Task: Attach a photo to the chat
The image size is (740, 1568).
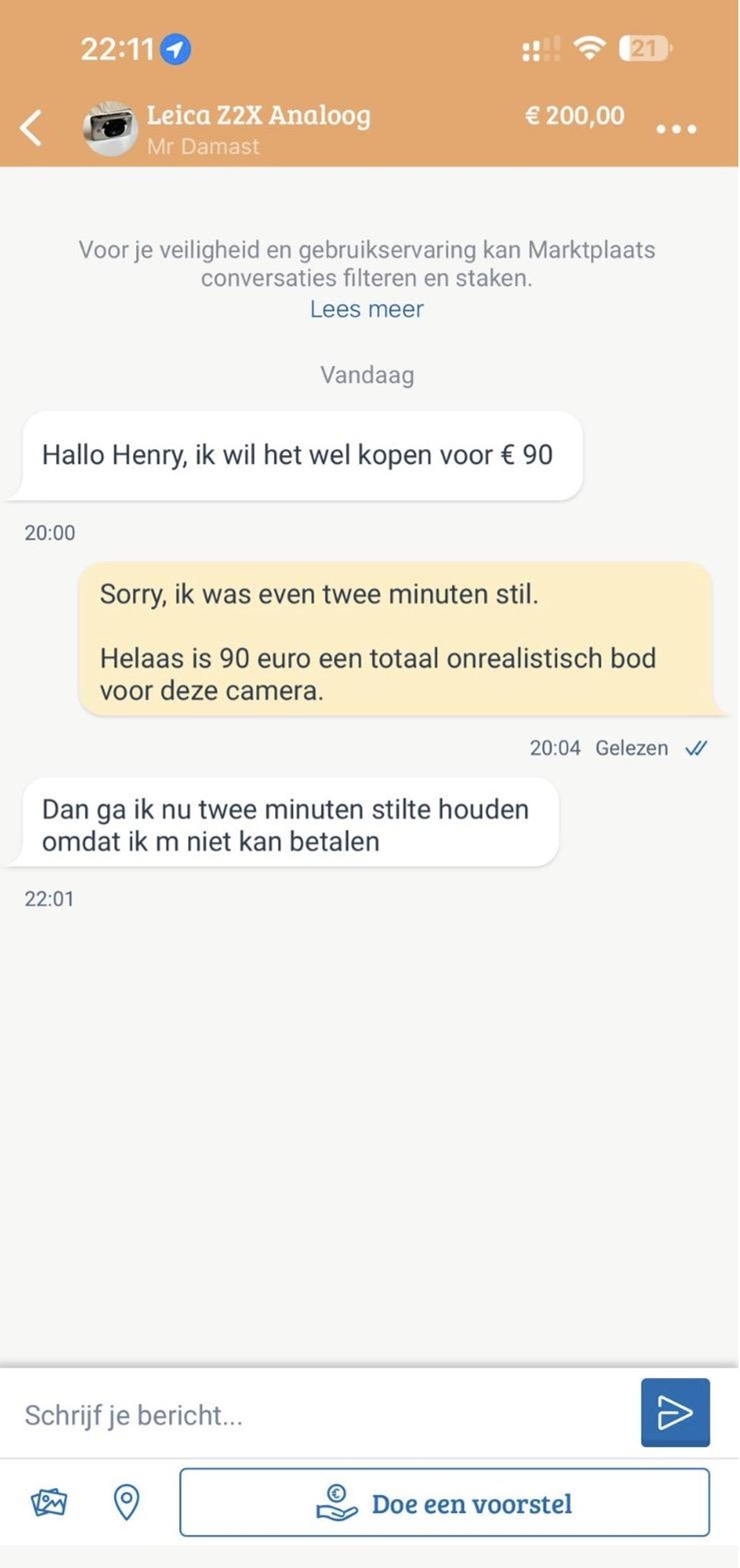Action: pyautogui.click(x=49, y=1503)
